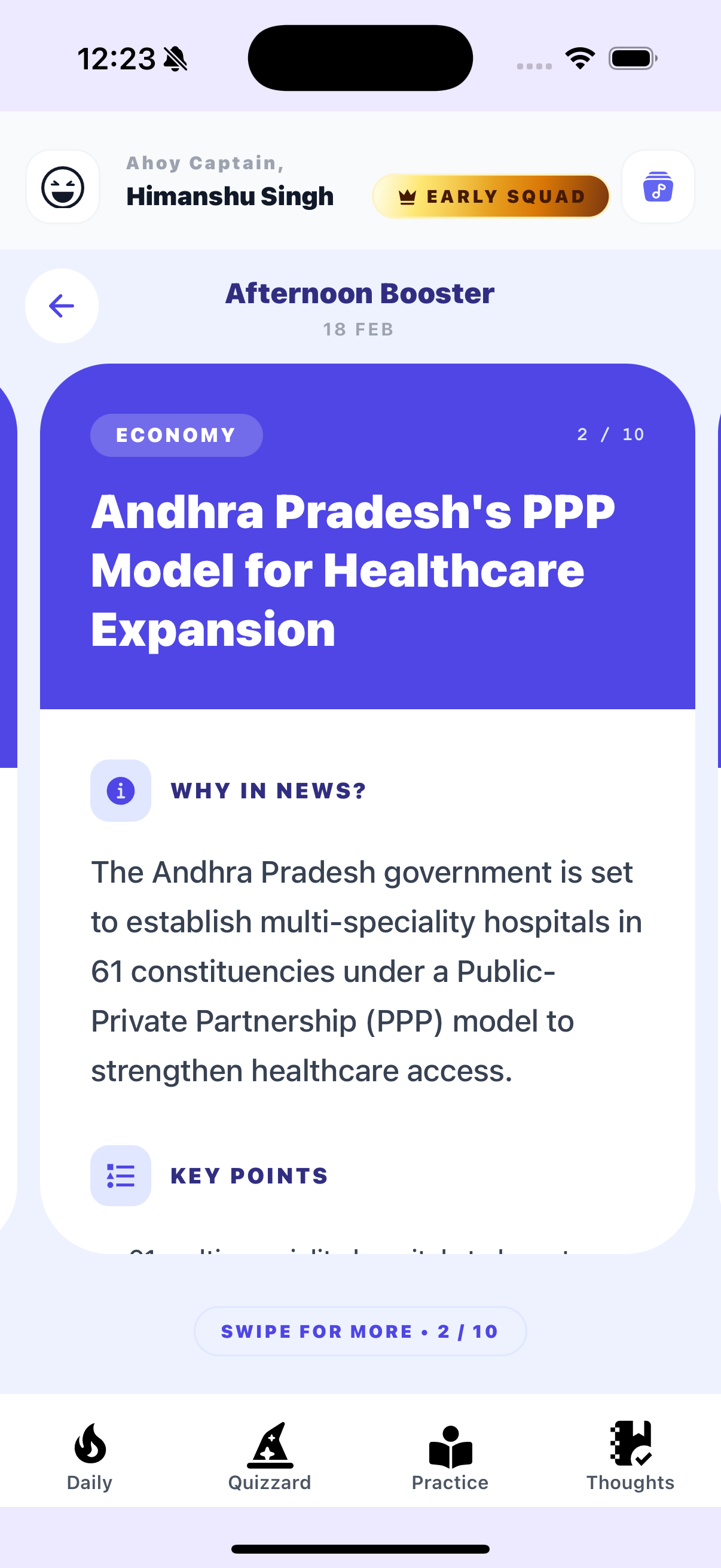This screenshot has width=721, height=1568.
Task: Tap the Early Squad badge
Action: pyautogui.click(x=490, y=196)
